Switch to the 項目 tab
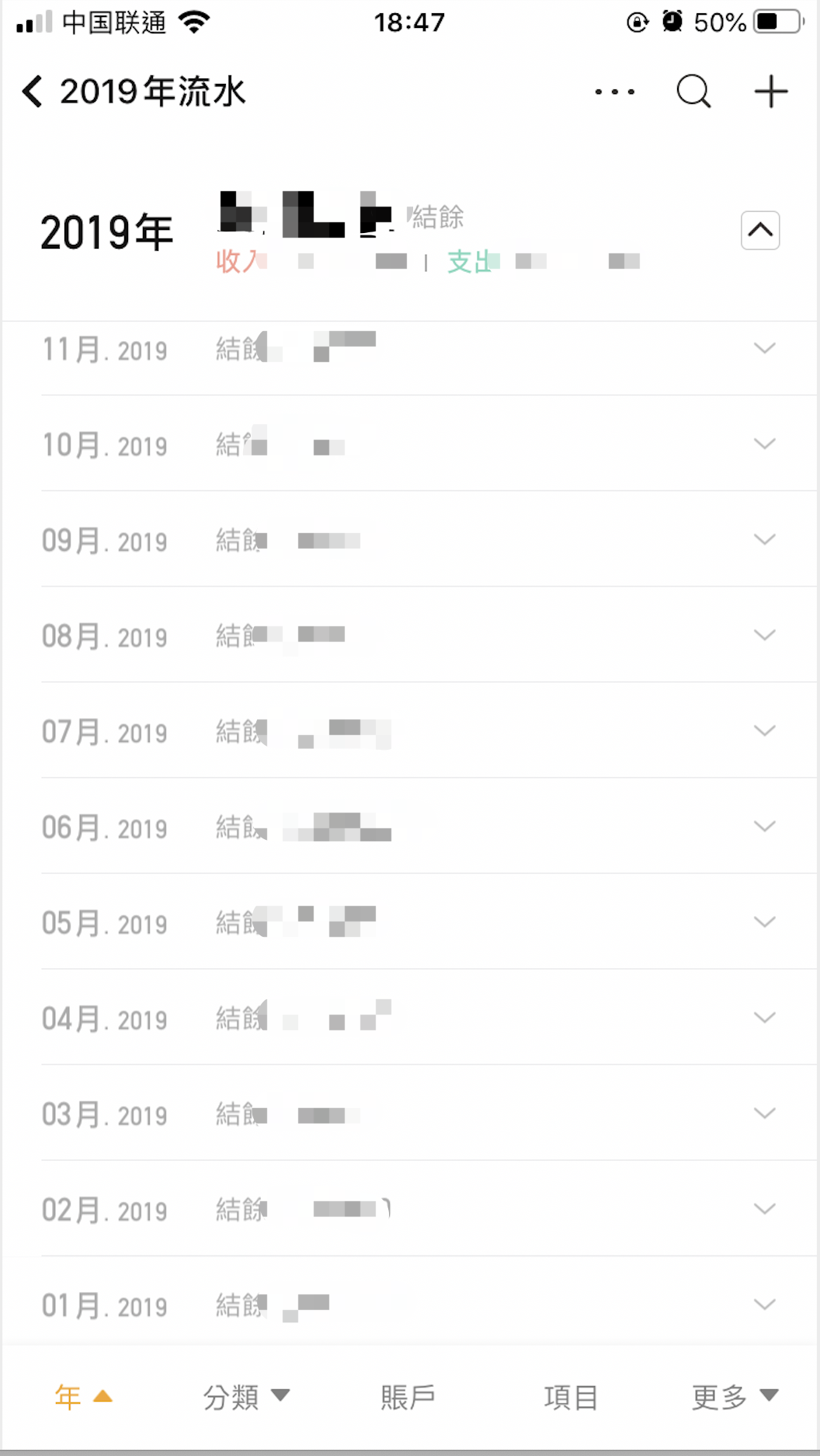The width and height of the screenshot is (820, 1456). click(x=571, y=1397)
